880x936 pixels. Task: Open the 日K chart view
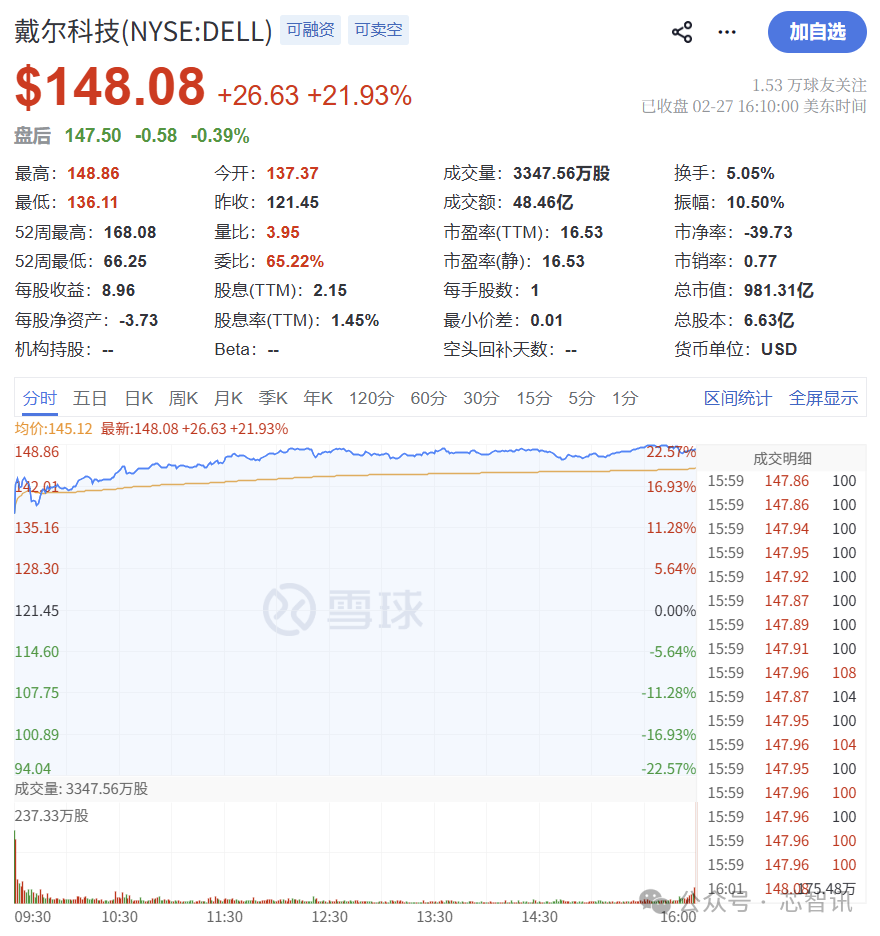coord(138,397)
